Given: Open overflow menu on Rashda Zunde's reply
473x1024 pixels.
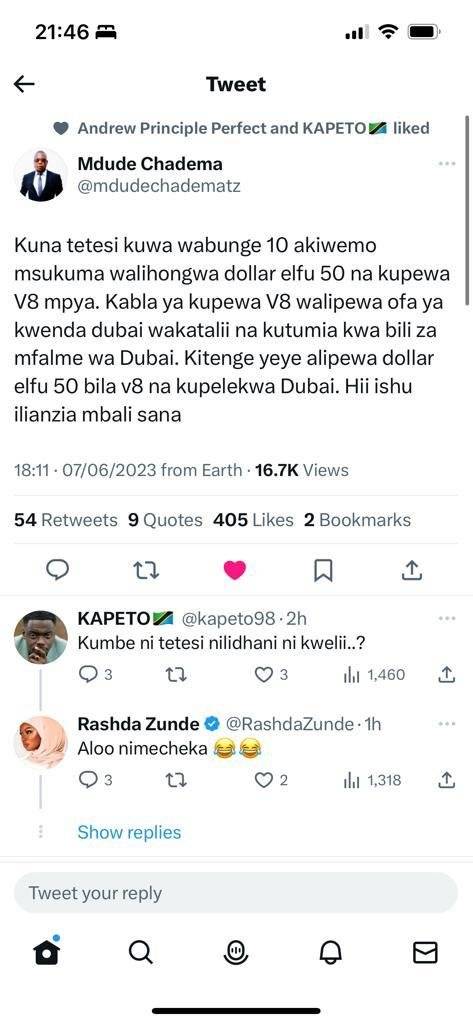Looking at the screenshot, I should pyautogui.click(x=447, y=724).
